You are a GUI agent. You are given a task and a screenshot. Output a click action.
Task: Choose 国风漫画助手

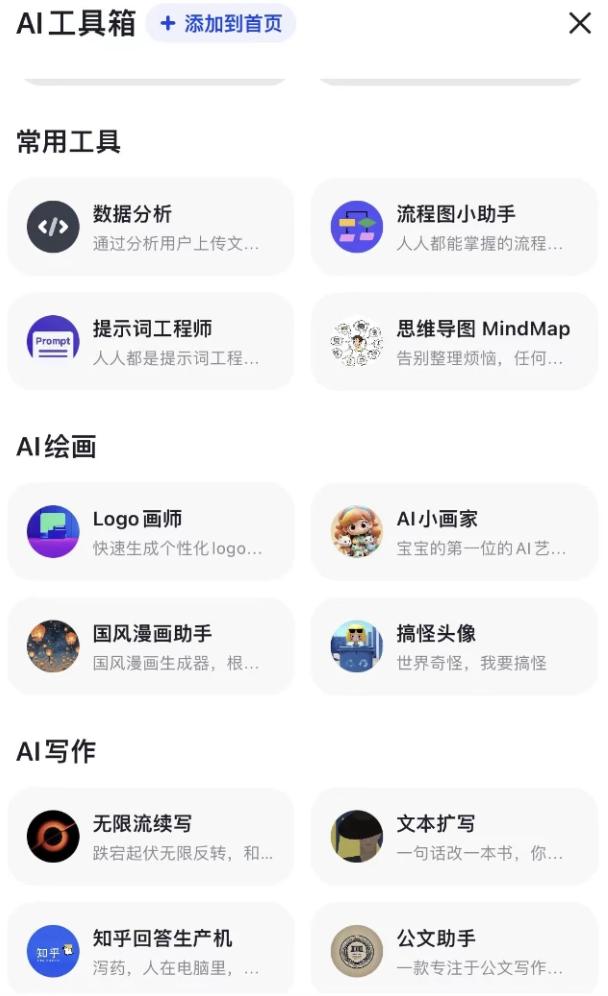(x=151, y=647)
